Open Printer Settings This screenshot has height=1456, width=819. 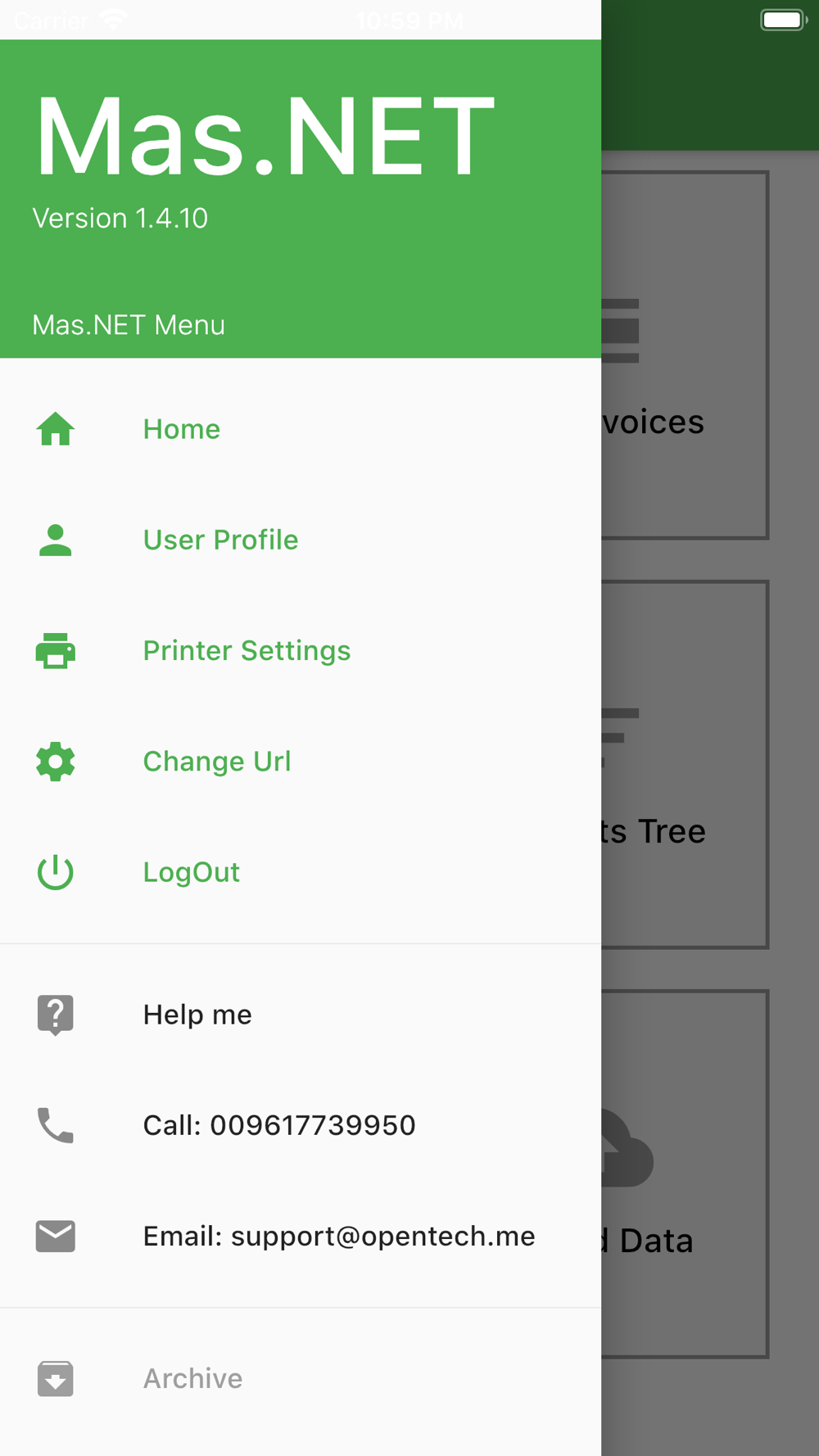(x=301, y=650)
